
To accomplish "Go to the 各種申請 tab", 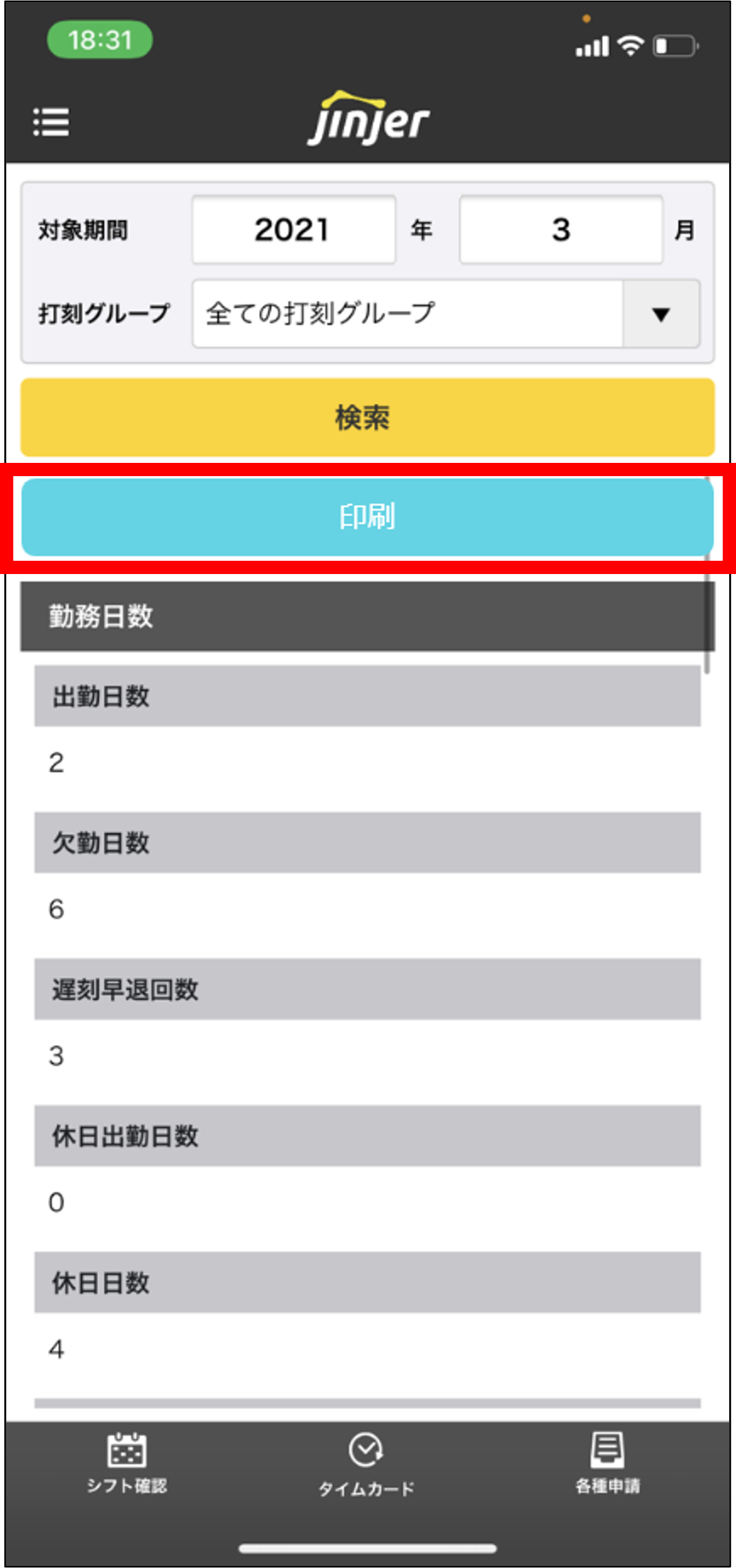I will coord(607,1463).
